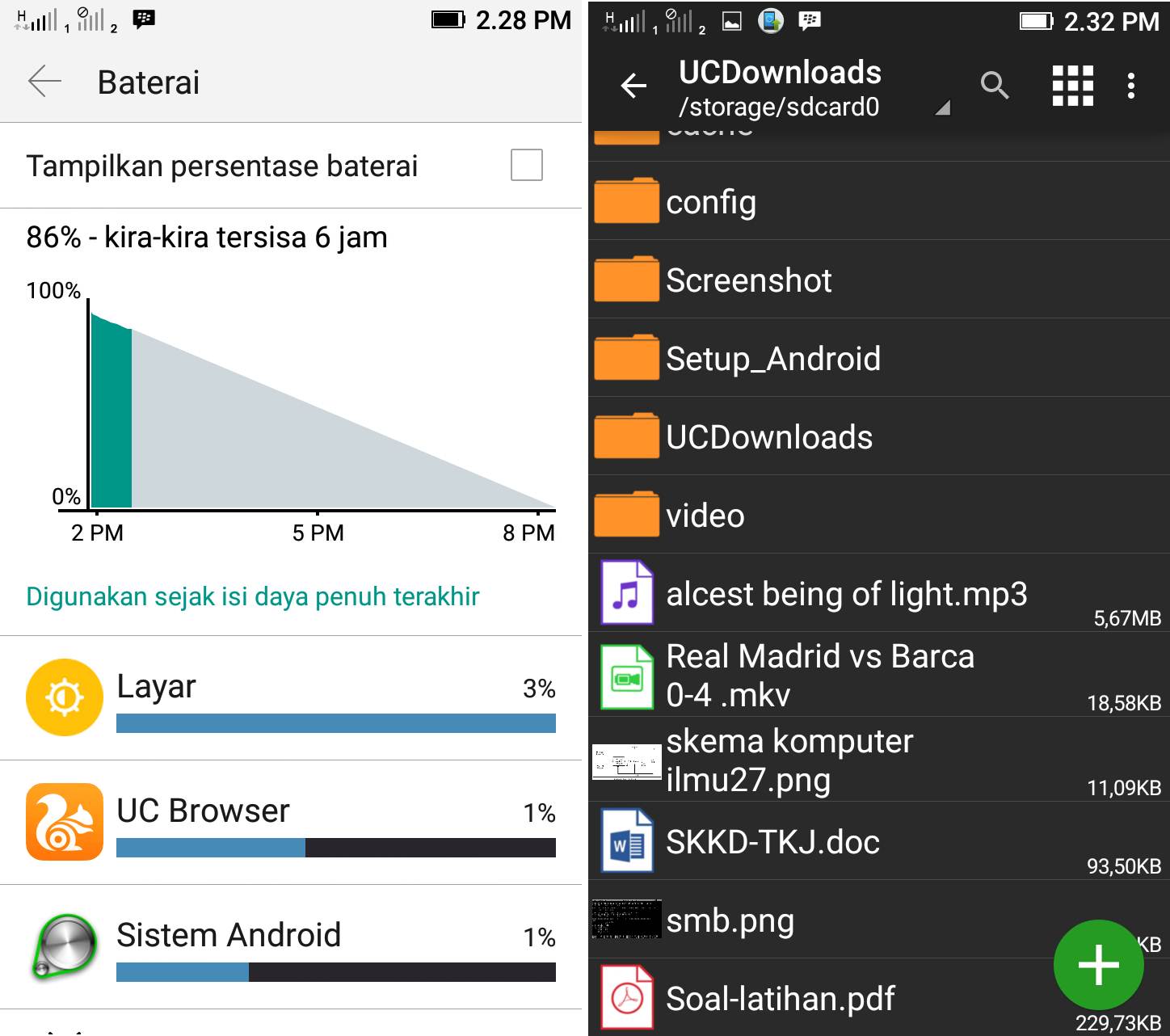Search files in the file manager
1170x1036 pixels.
(995, 85)
